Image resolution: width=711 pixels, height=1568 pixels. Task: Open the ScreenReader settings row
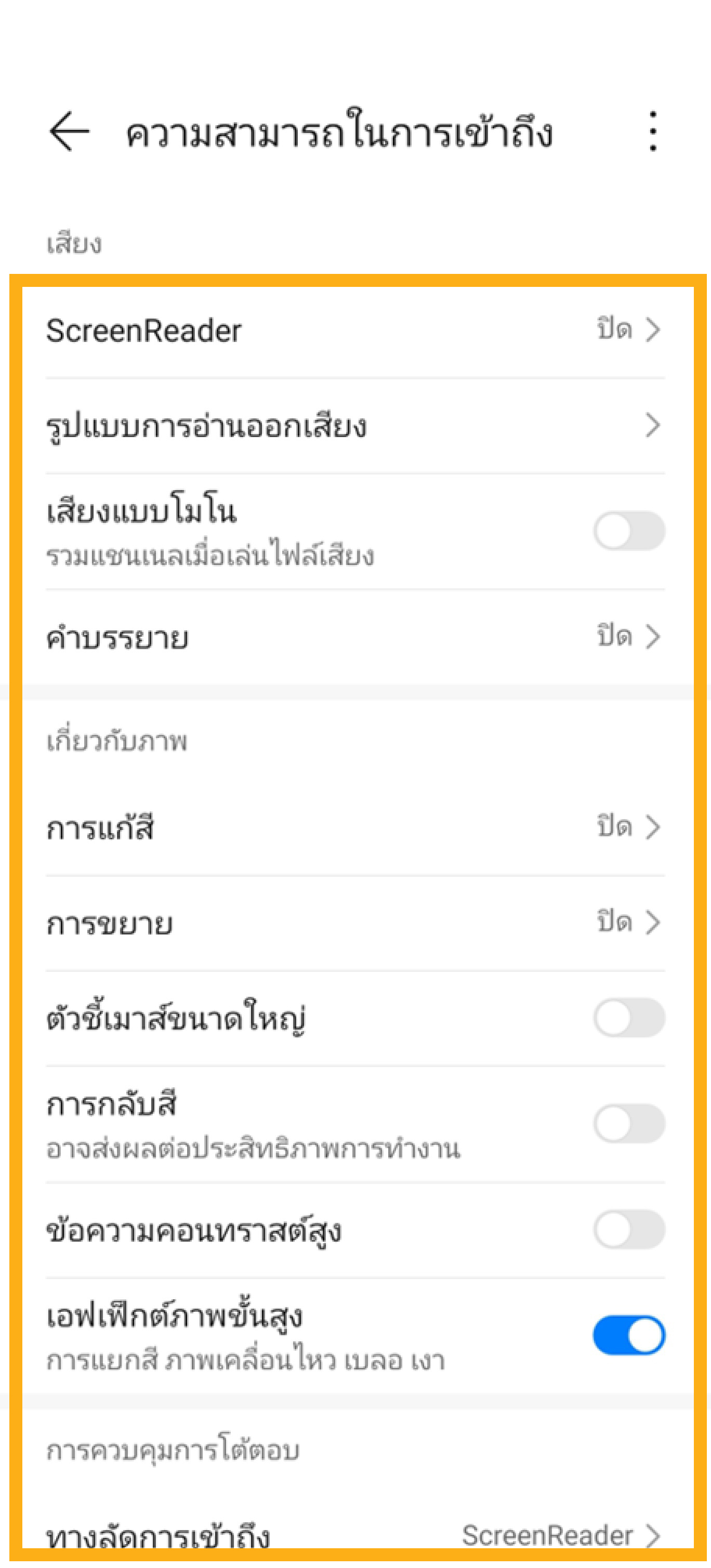pyautogui.click(x=355, y=331)
